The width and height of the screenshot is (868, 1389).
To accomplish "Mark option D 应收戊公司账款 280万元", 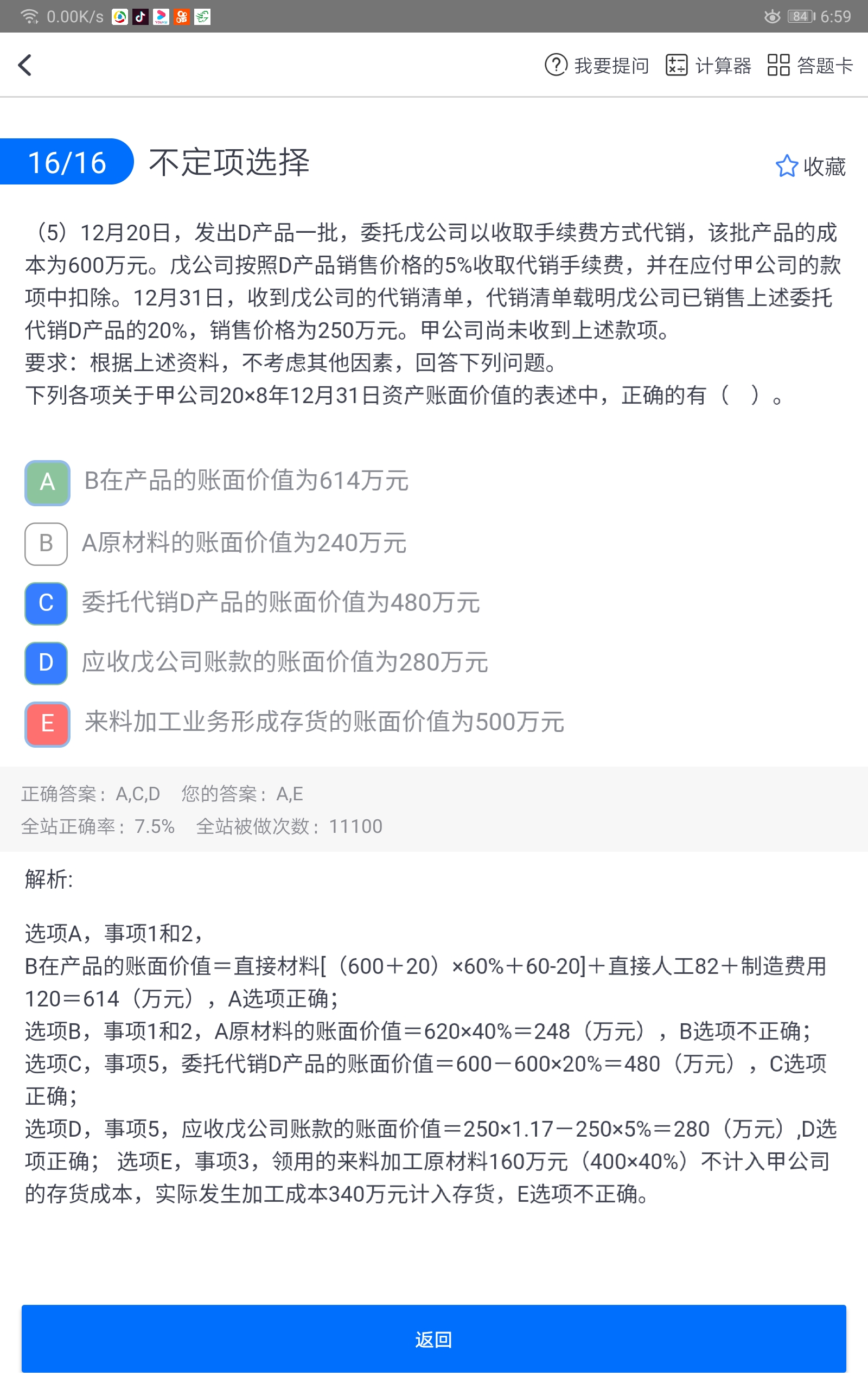I will click(x=46, y=663).
